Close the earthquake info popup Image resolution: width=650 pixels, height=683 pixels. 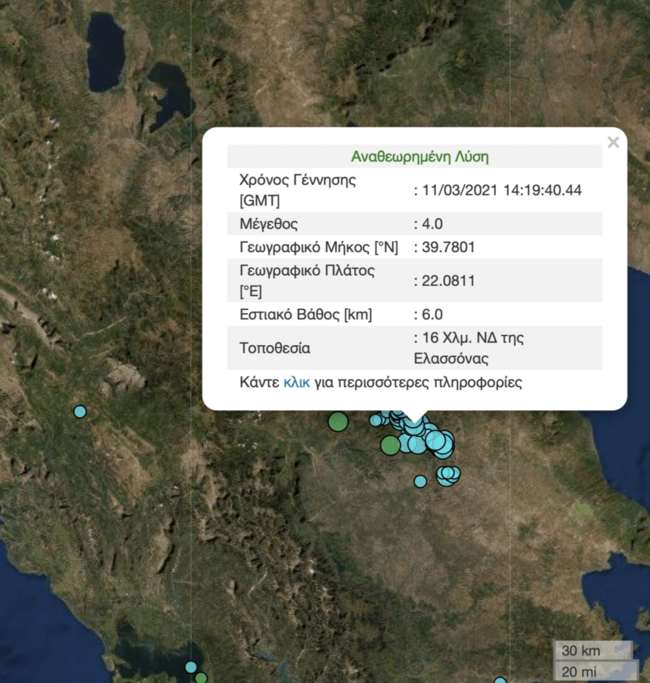tap(613, 143)
